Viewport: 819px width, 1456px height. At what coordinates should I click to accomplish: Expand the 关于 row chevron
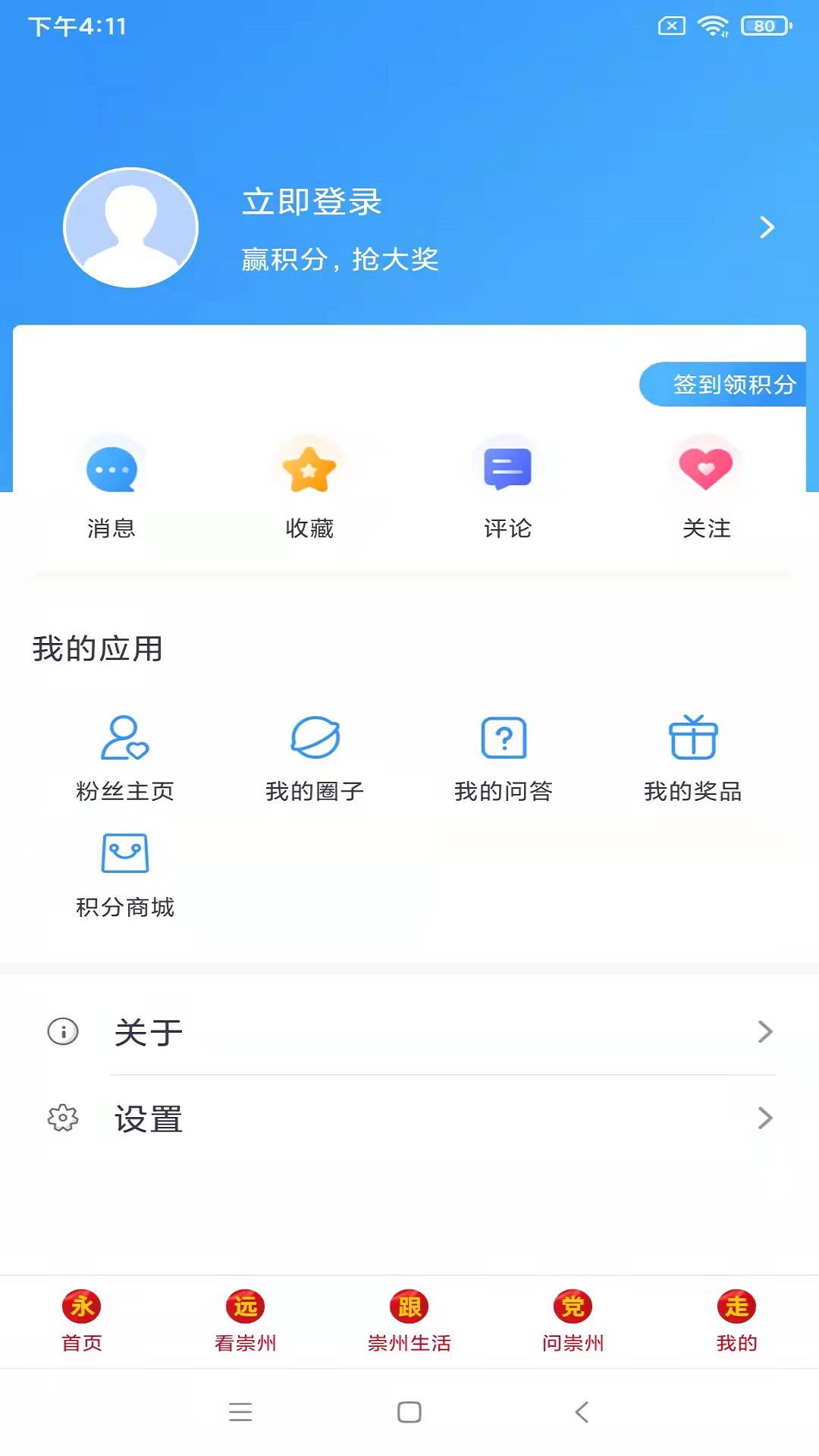click(x=764, y=1031)
